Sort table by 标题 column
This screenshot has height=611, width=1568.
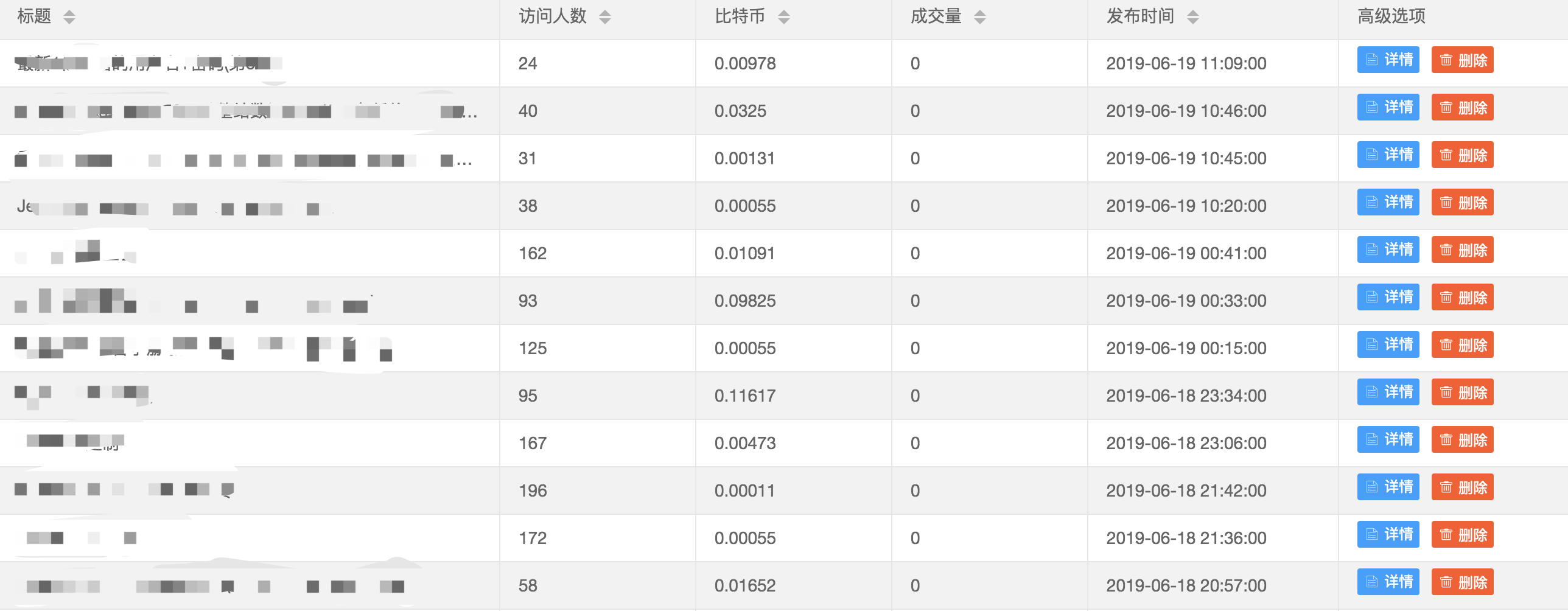click(x=69, y=17)
